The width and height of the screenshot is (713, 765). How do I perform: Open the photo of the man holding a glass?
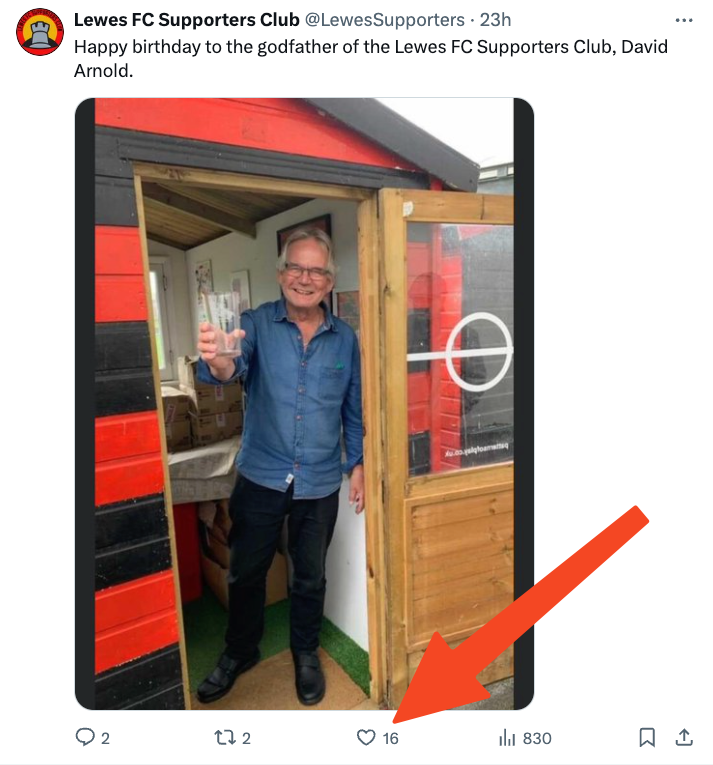tap(304, 403)
